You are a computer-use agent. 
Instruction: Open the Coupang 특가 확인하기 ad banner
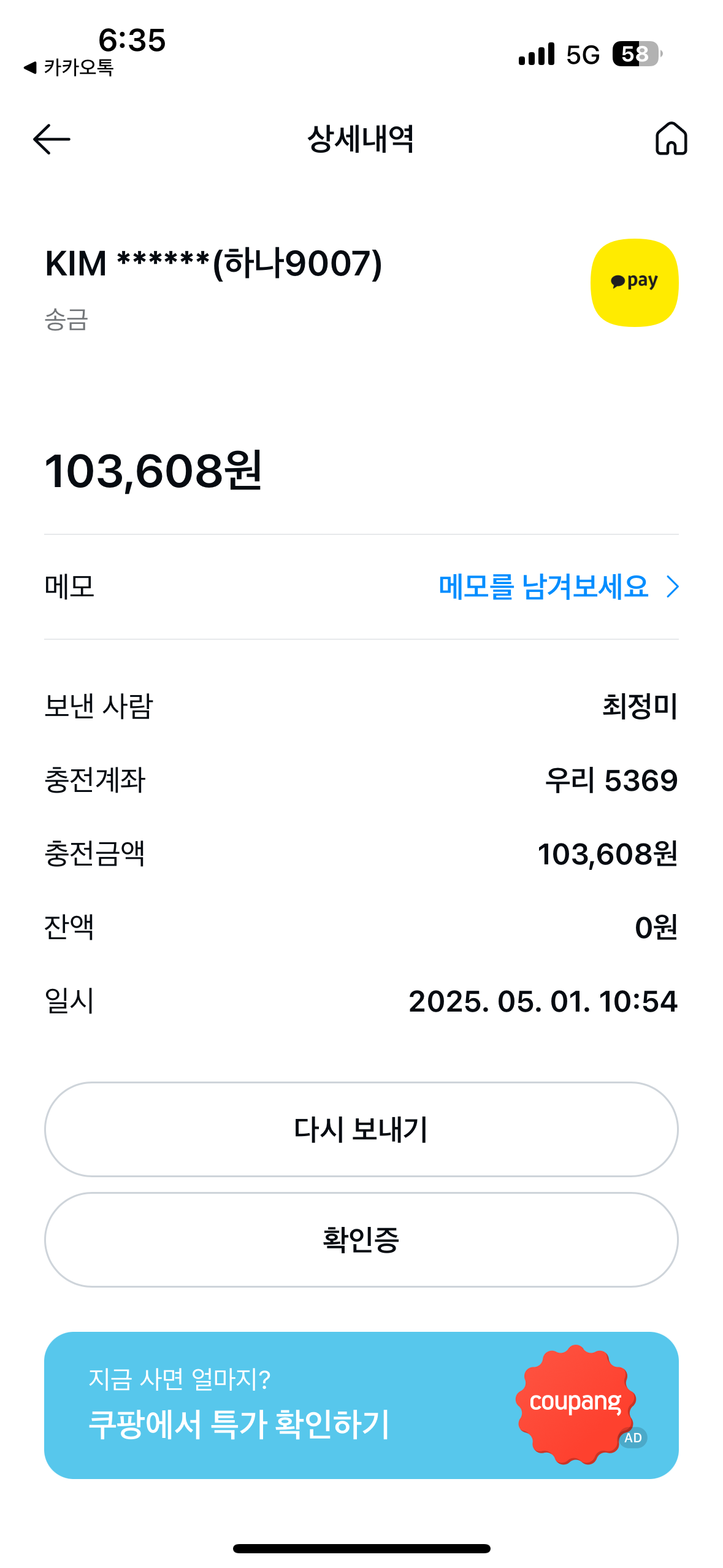tap(361, 1405)
